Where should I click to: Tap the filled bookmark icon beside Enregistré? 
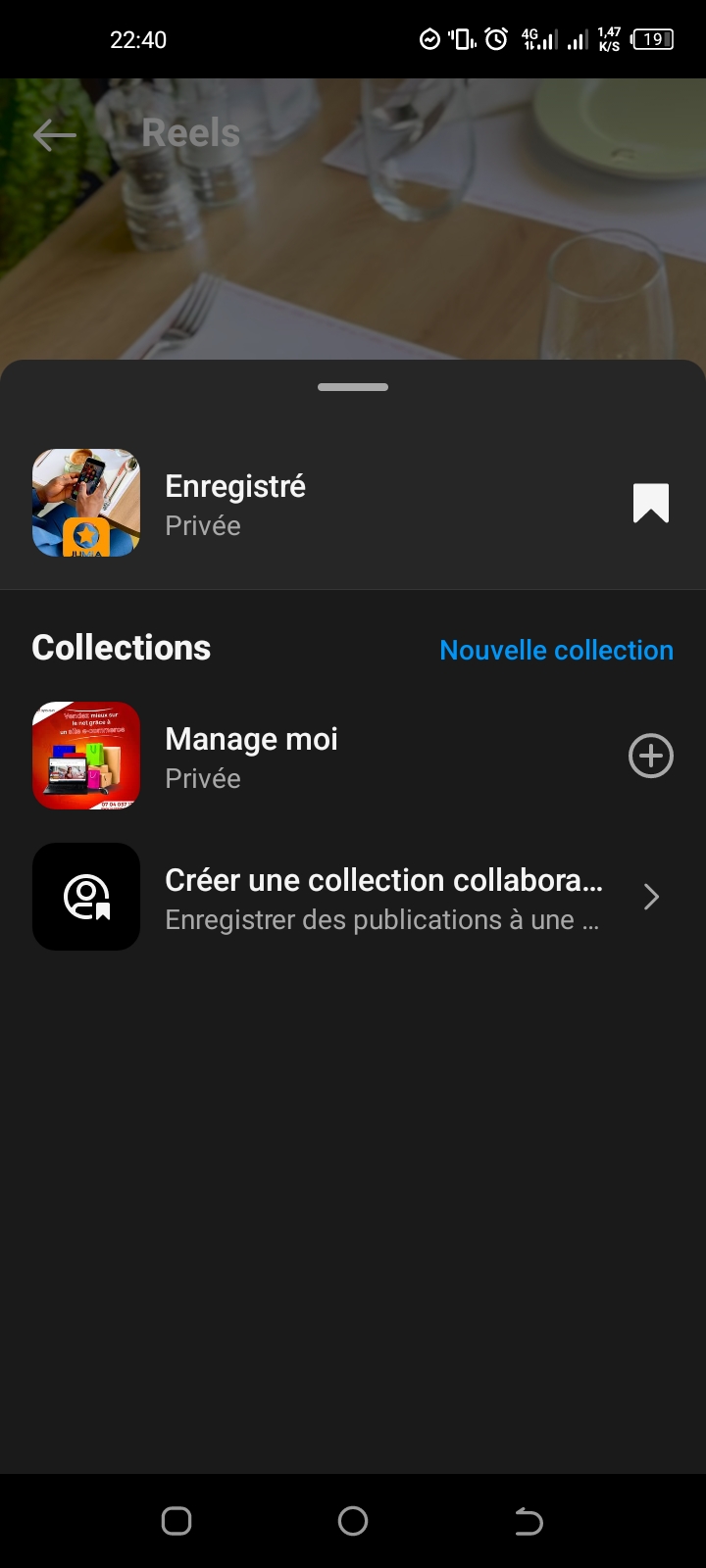(651, 504)
